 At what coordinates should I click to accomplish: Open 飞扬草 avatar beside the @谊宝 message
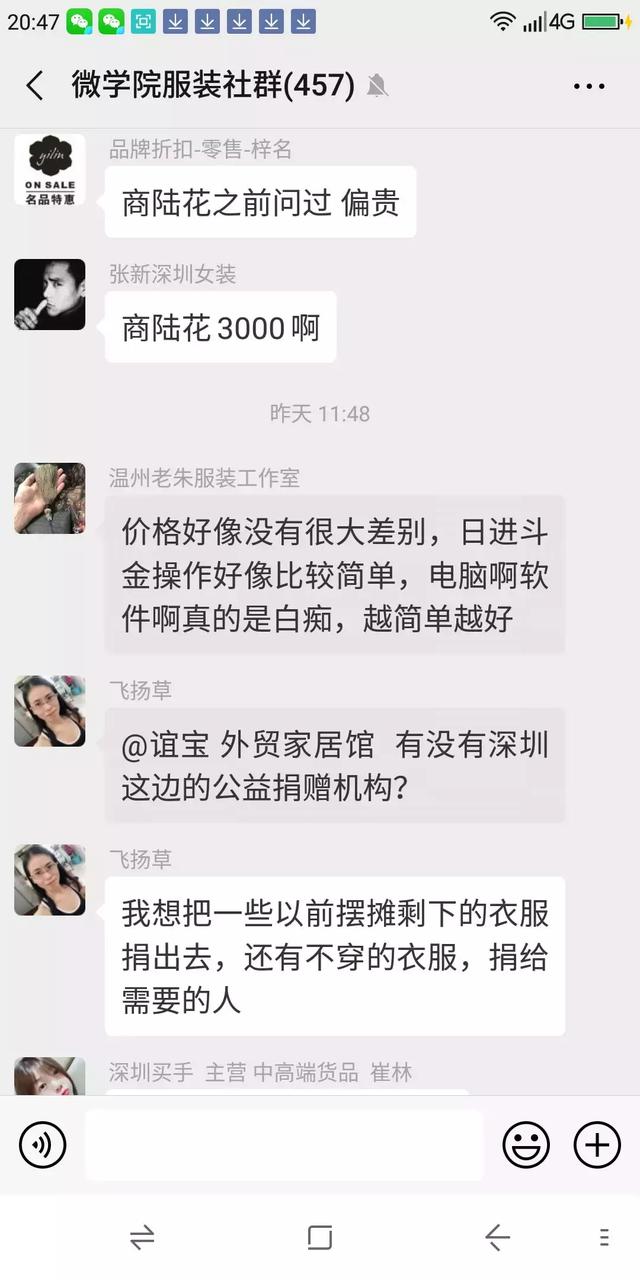pos(49,711)
